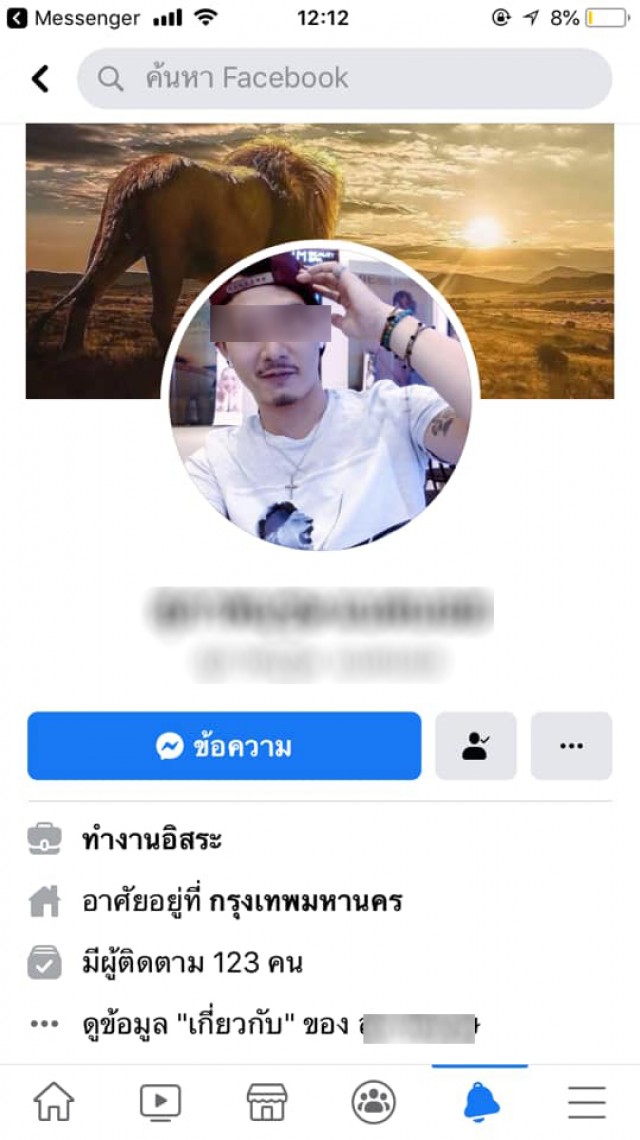The width and height of the screenshot is (640, 1140).
Task: Open ดูข้อมูล "เกี่ยวกับ" about info row
Action: (x=250, y=1024)
